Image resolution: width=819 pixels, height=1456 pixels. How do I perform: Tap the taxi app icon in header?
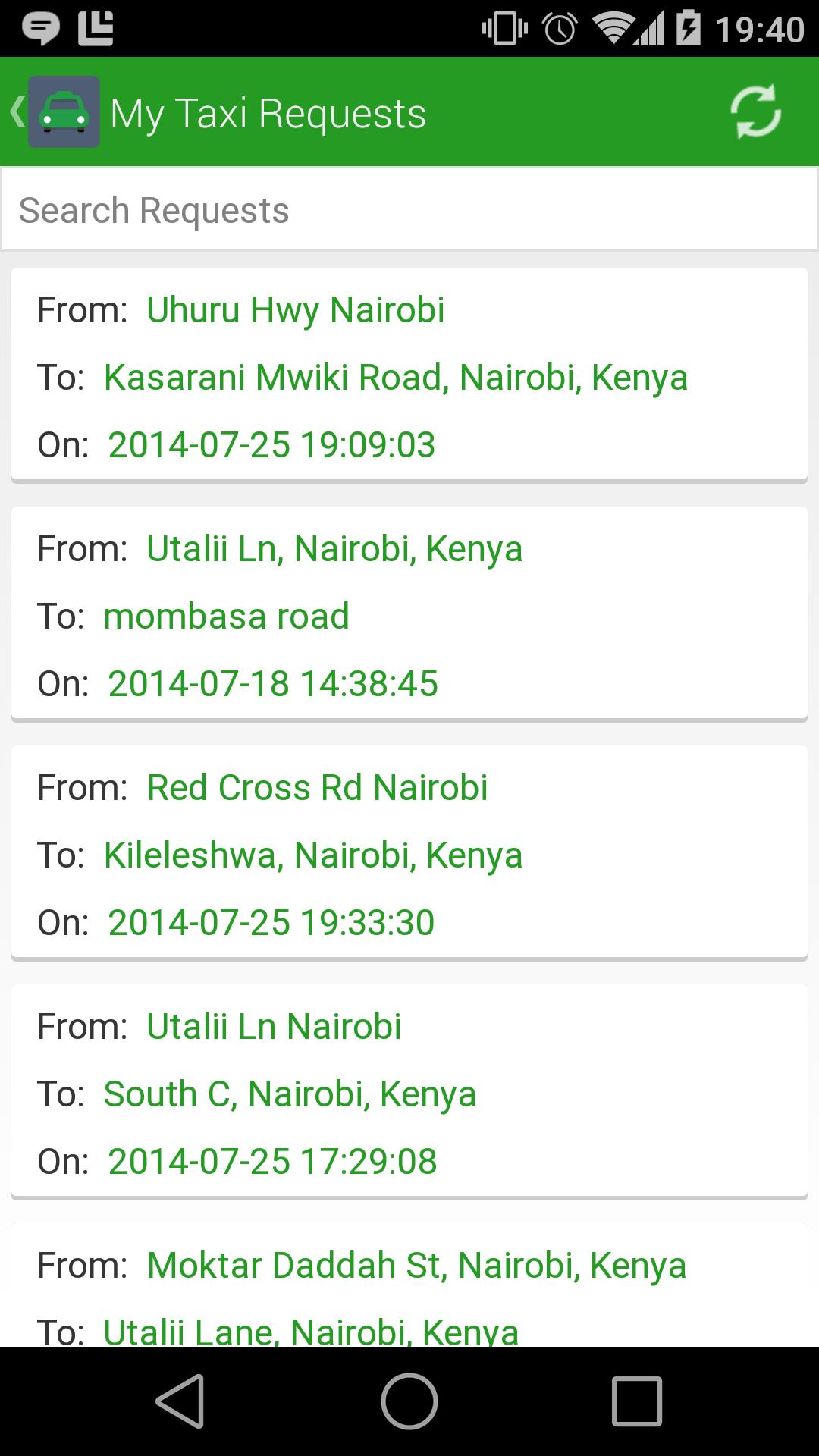click(63, 112)
